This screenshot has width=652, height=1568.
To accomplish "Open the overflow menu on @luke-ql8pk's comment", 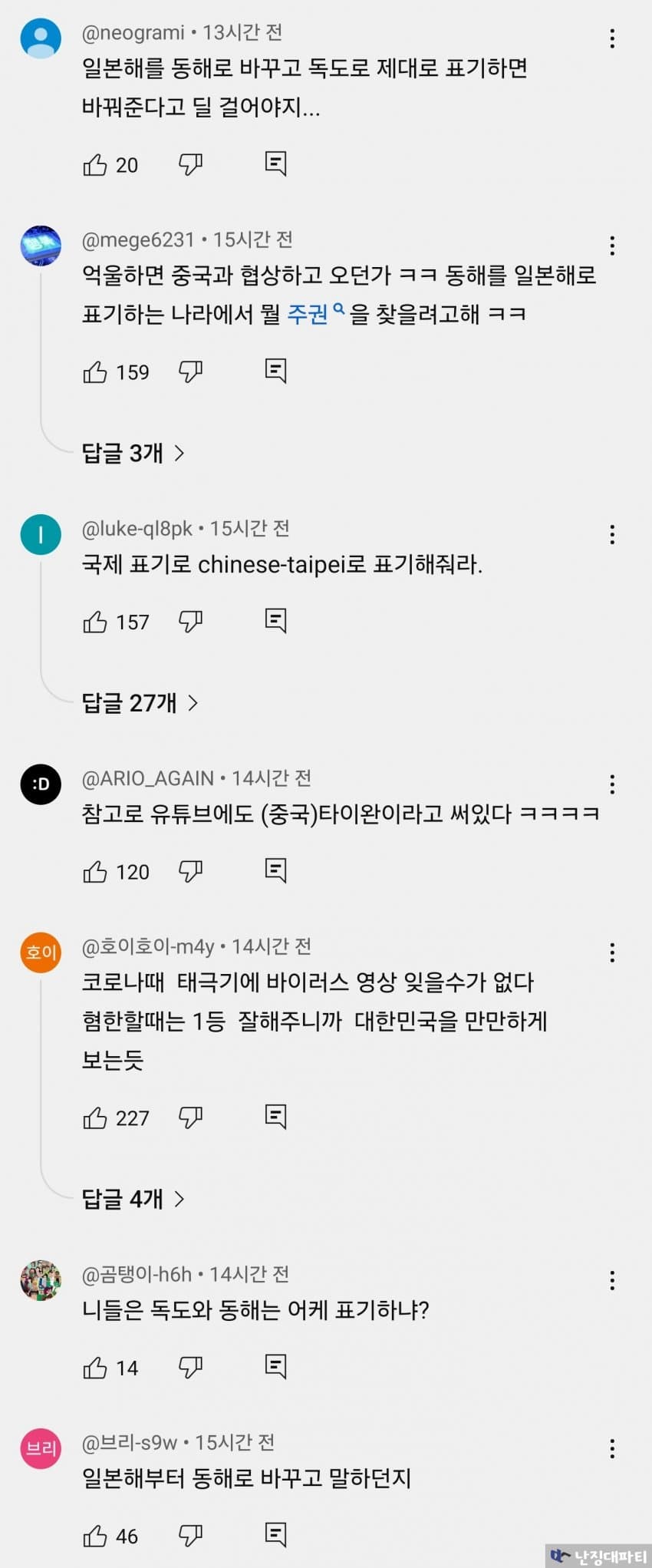I will coord(612,534).
